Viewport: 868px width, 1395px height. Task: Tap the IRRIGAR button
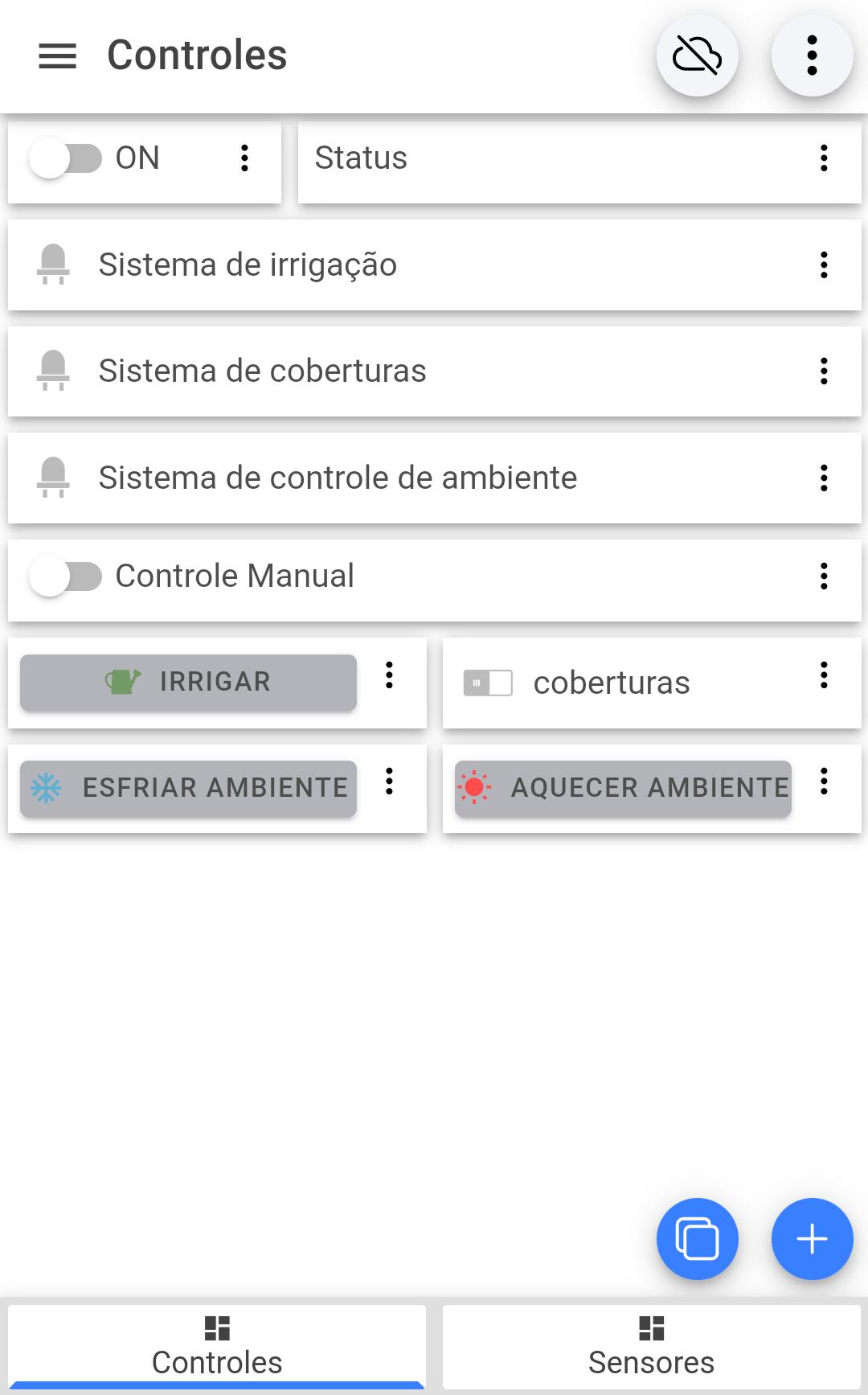point(188,683)
